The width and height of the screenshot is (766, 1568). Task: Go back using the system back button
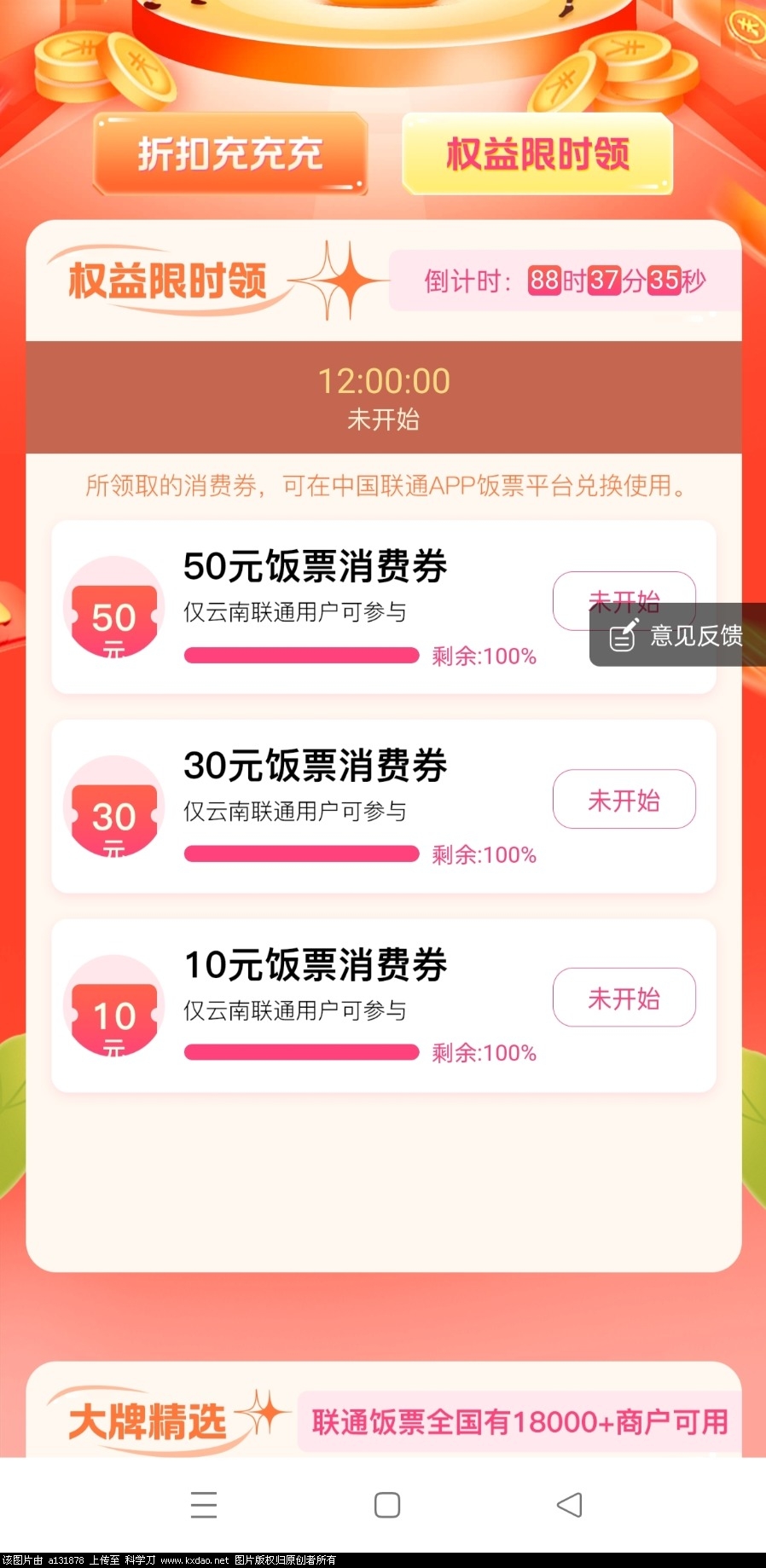coord(568,1505)
